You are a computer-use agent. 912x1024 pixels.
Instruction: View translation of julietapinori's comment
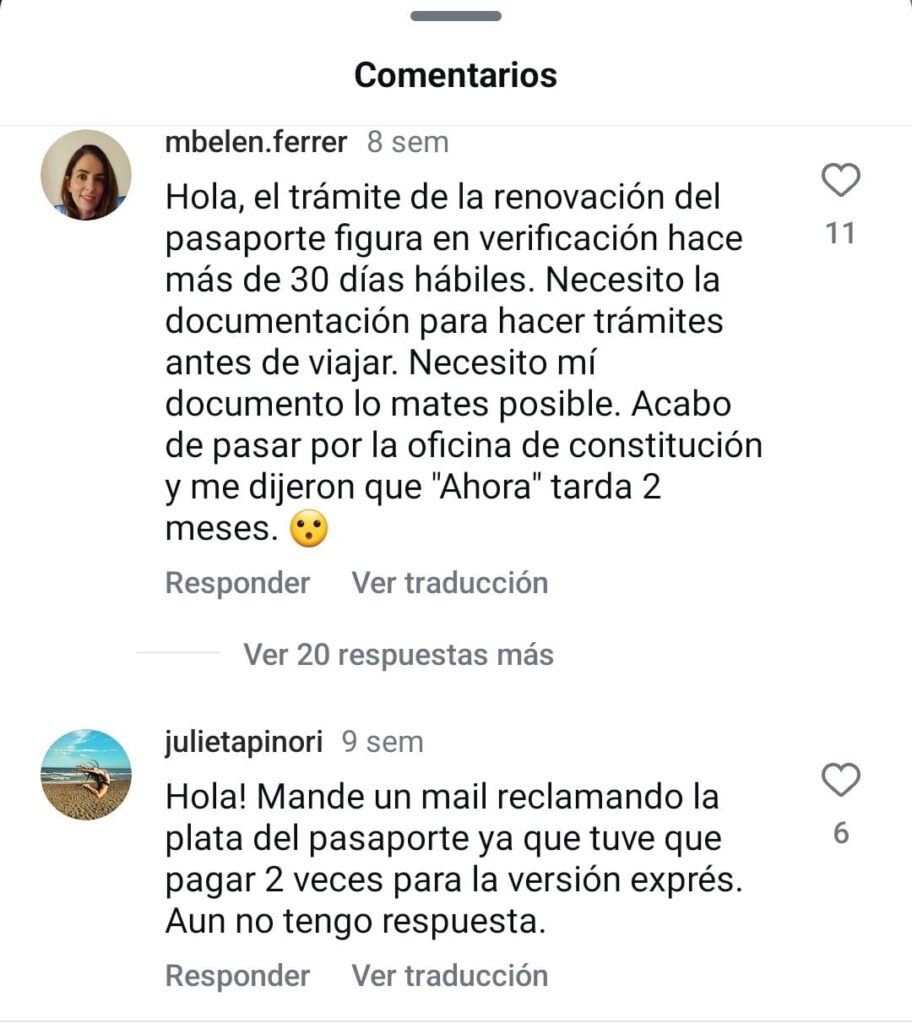[x=449, y=975]
